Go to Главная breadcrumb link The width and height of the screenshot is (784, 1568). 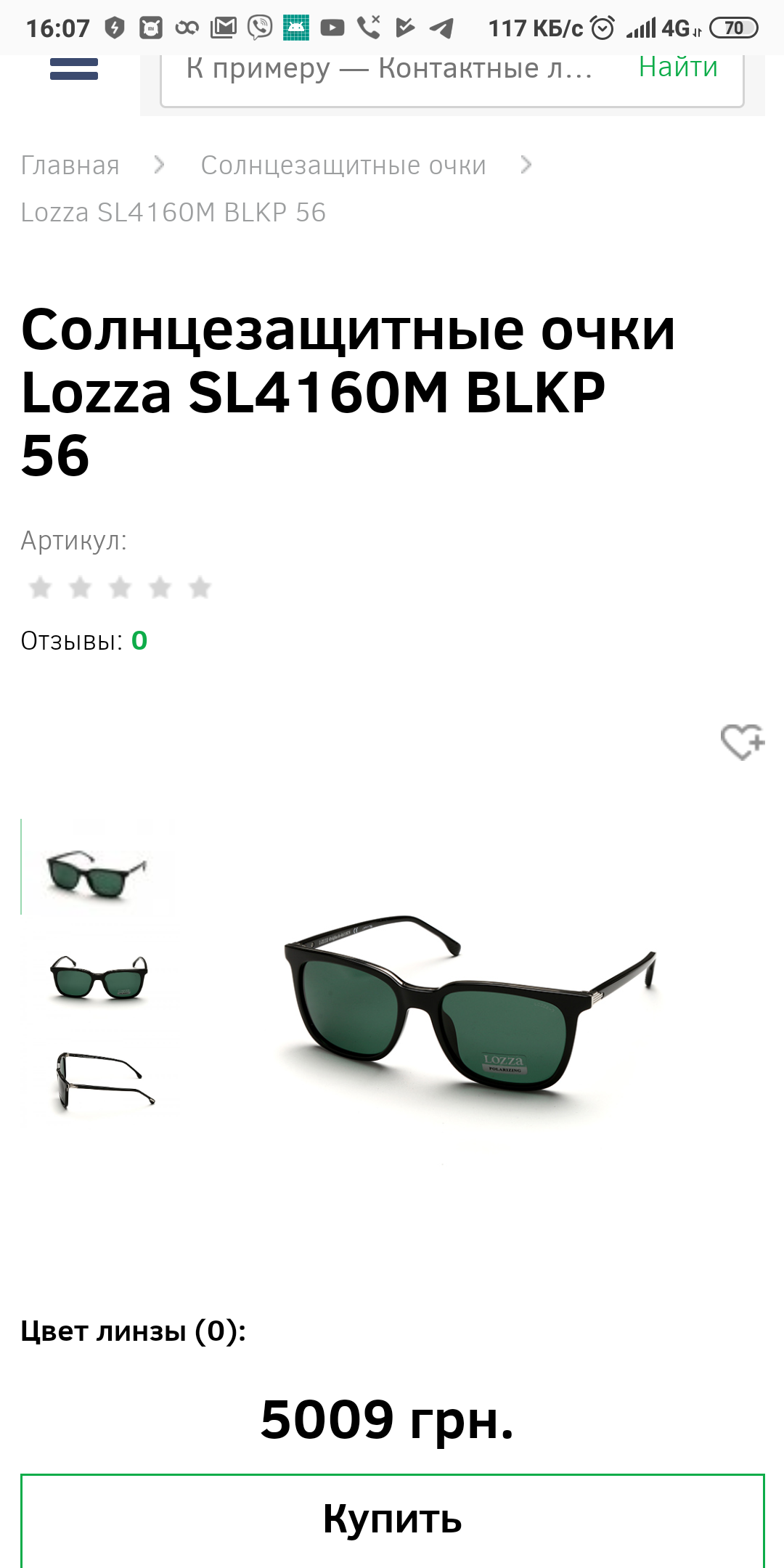70,166
